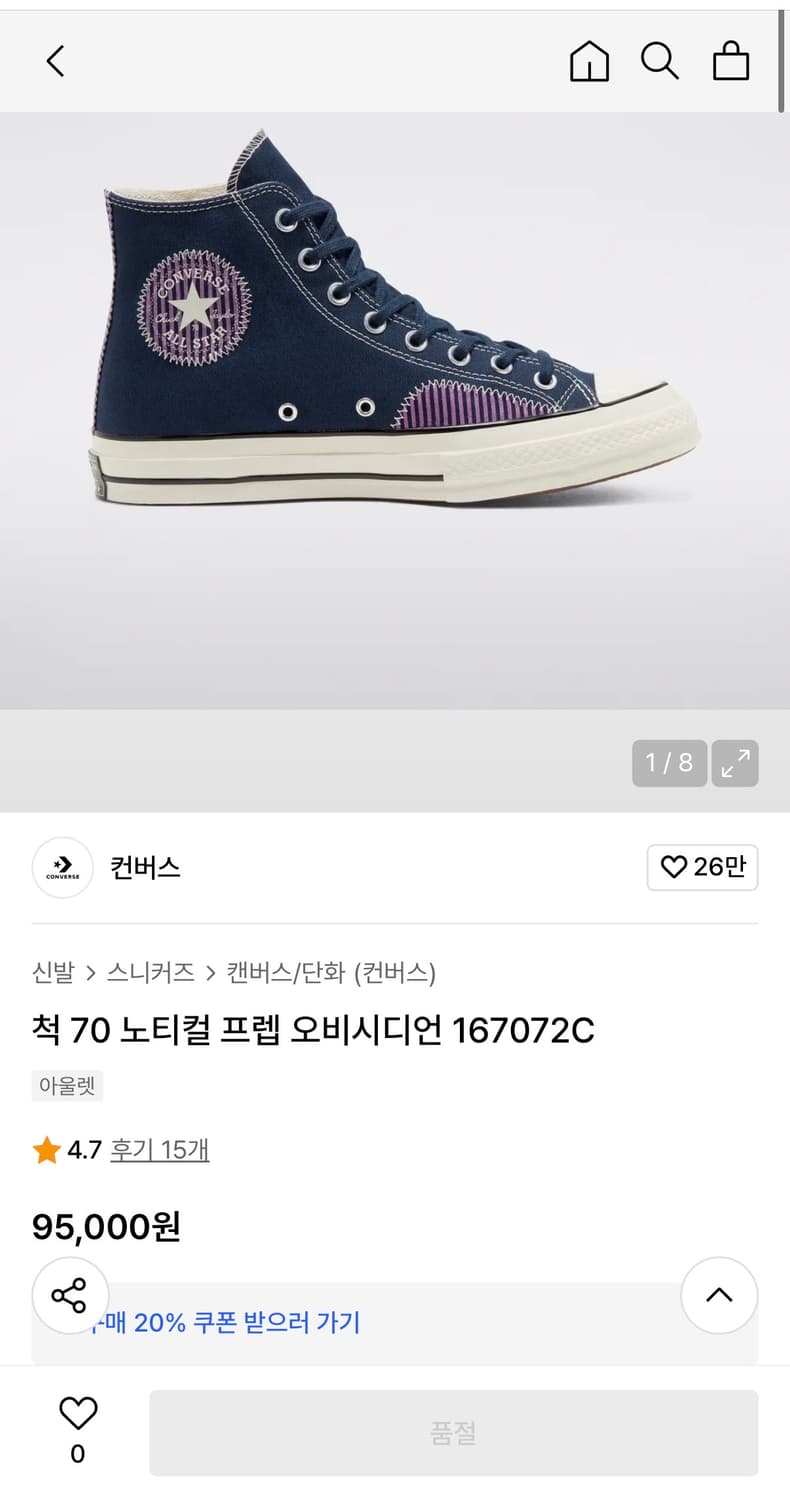Open the 스니커즈 breadcrumb category
The image size is (790, 1500).
150,972
